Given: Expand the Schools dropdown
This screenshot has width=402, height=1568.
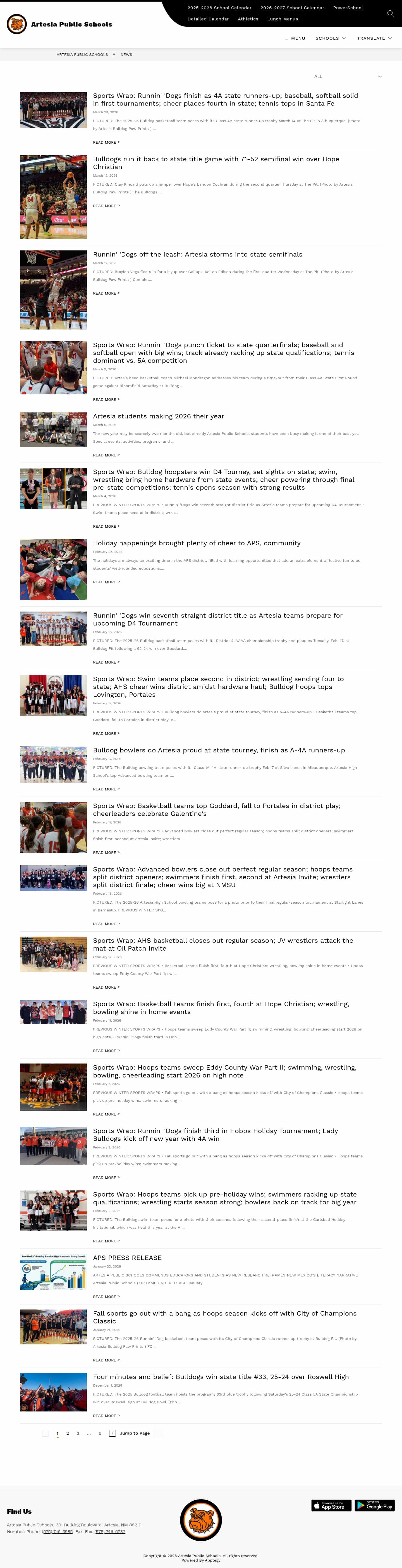Looking at the screenshot, I should 330,38.
